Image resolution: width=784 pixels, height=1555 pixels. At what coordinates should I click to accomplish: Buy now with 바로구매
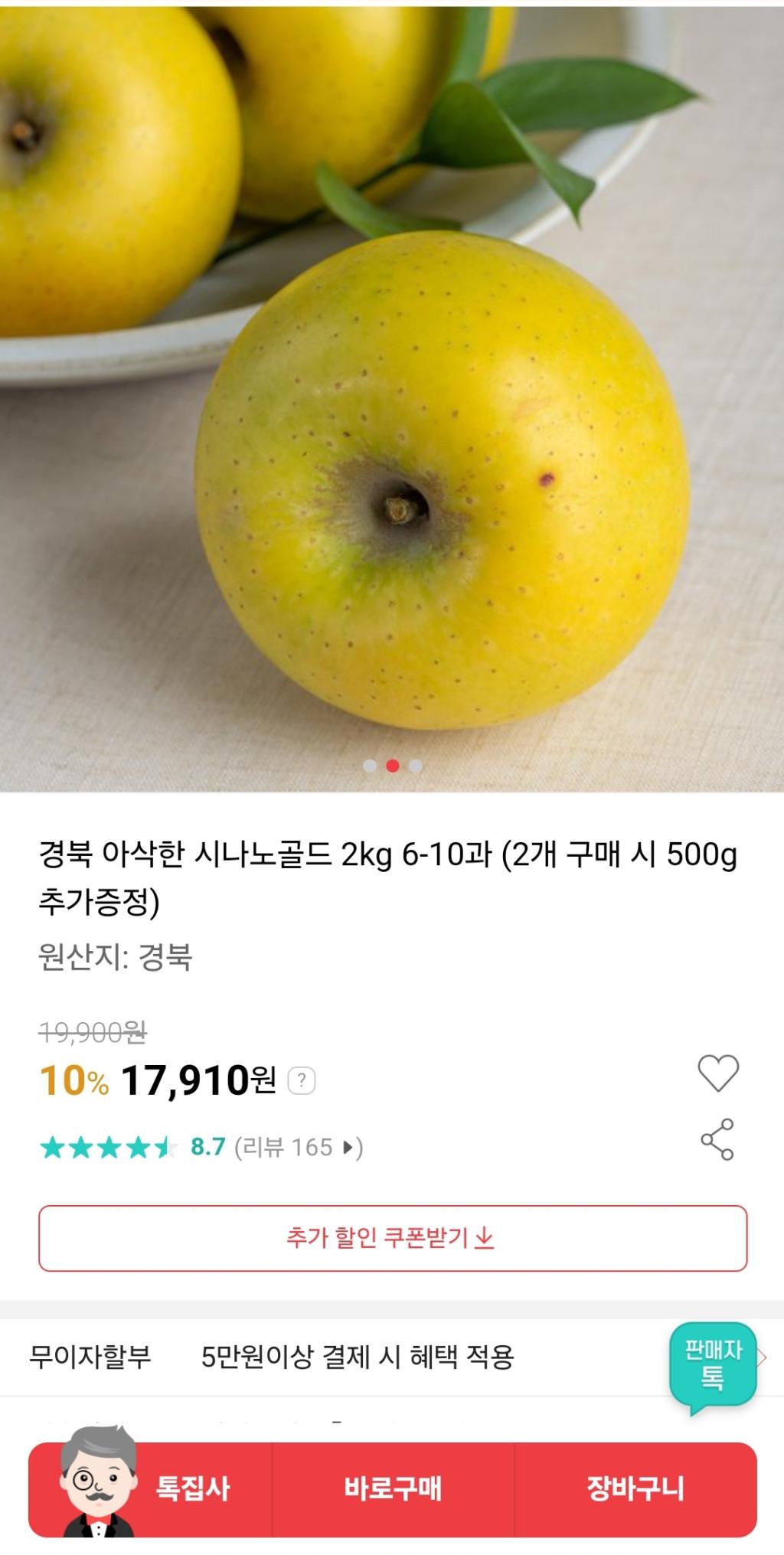(393, 1488)
